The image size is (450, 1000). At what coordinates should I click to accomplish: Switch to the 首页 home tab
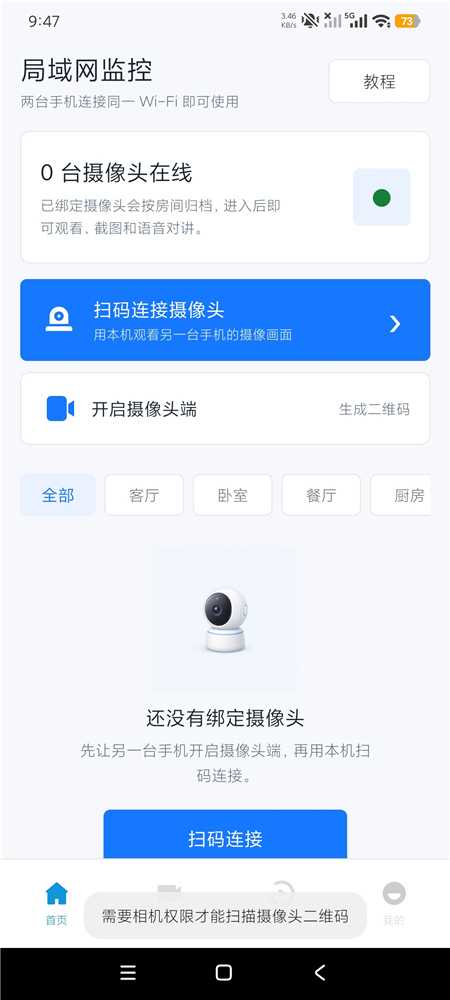(56, 903)
